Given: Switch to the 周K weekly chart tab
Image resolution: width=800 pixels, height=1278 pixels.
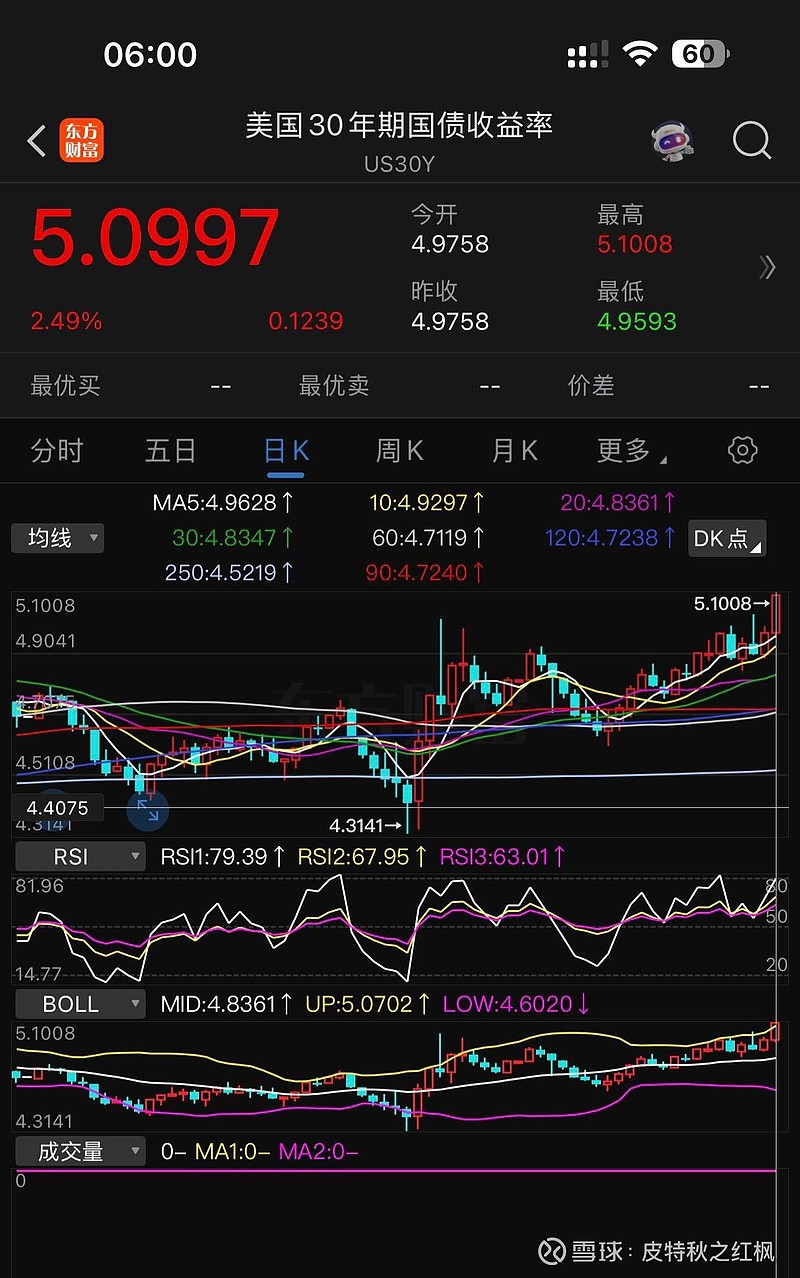Looking at the screenshot, I should tap(399, 451).
